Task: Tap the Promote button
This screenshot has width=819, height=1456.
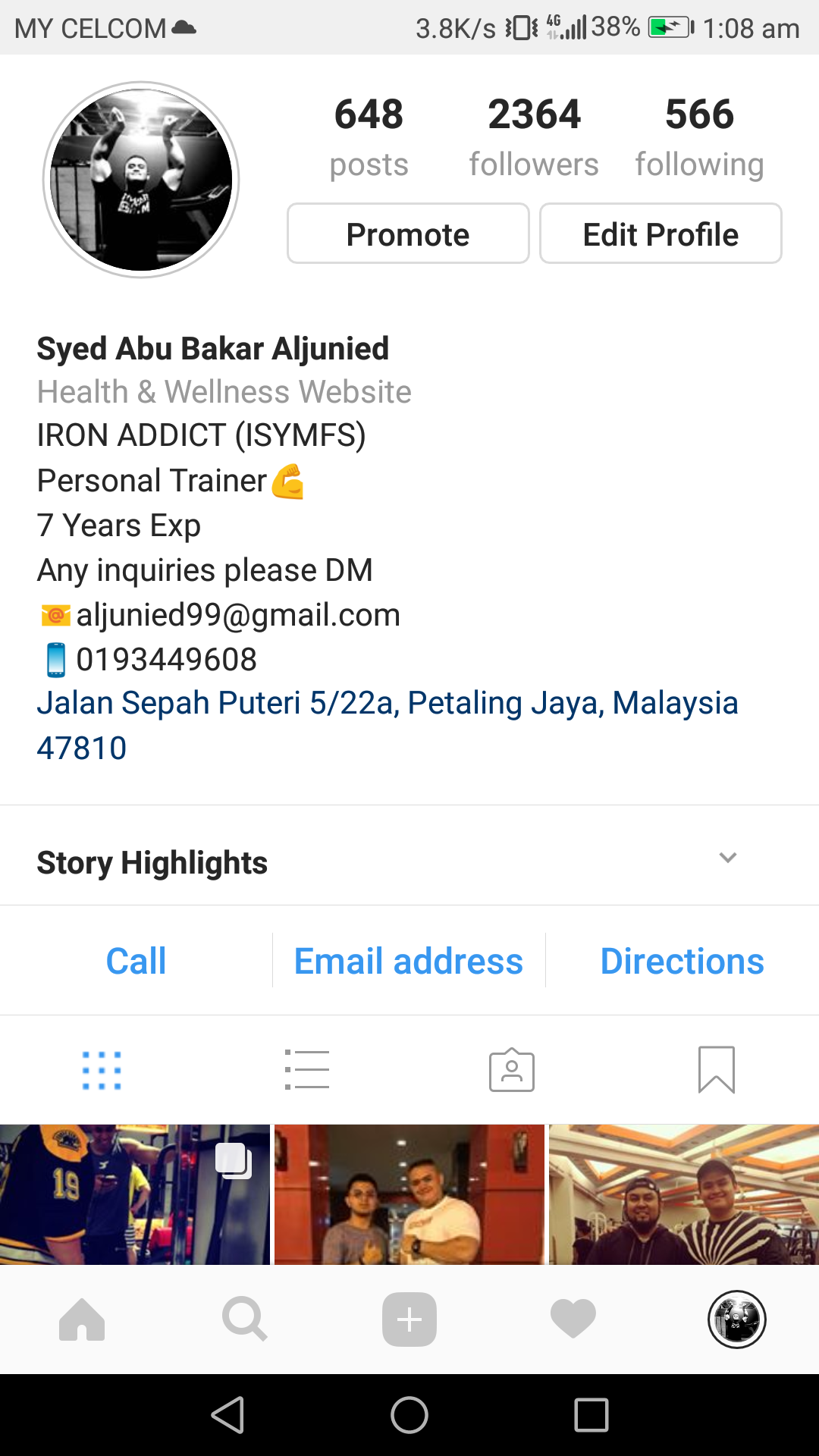Action: (408, 234)
